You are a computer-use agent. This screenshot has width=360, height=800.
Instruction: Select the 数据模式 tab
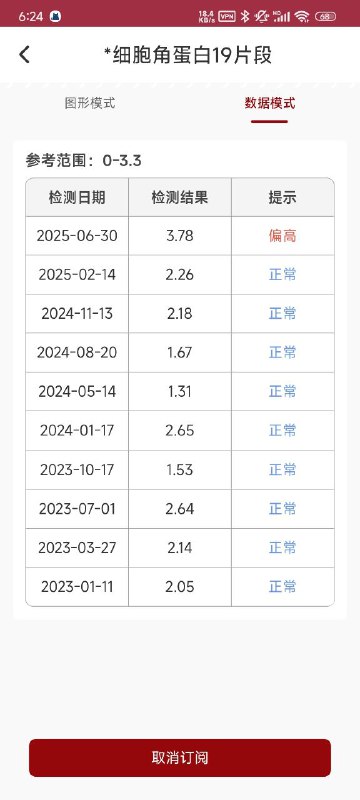(270, 104)
